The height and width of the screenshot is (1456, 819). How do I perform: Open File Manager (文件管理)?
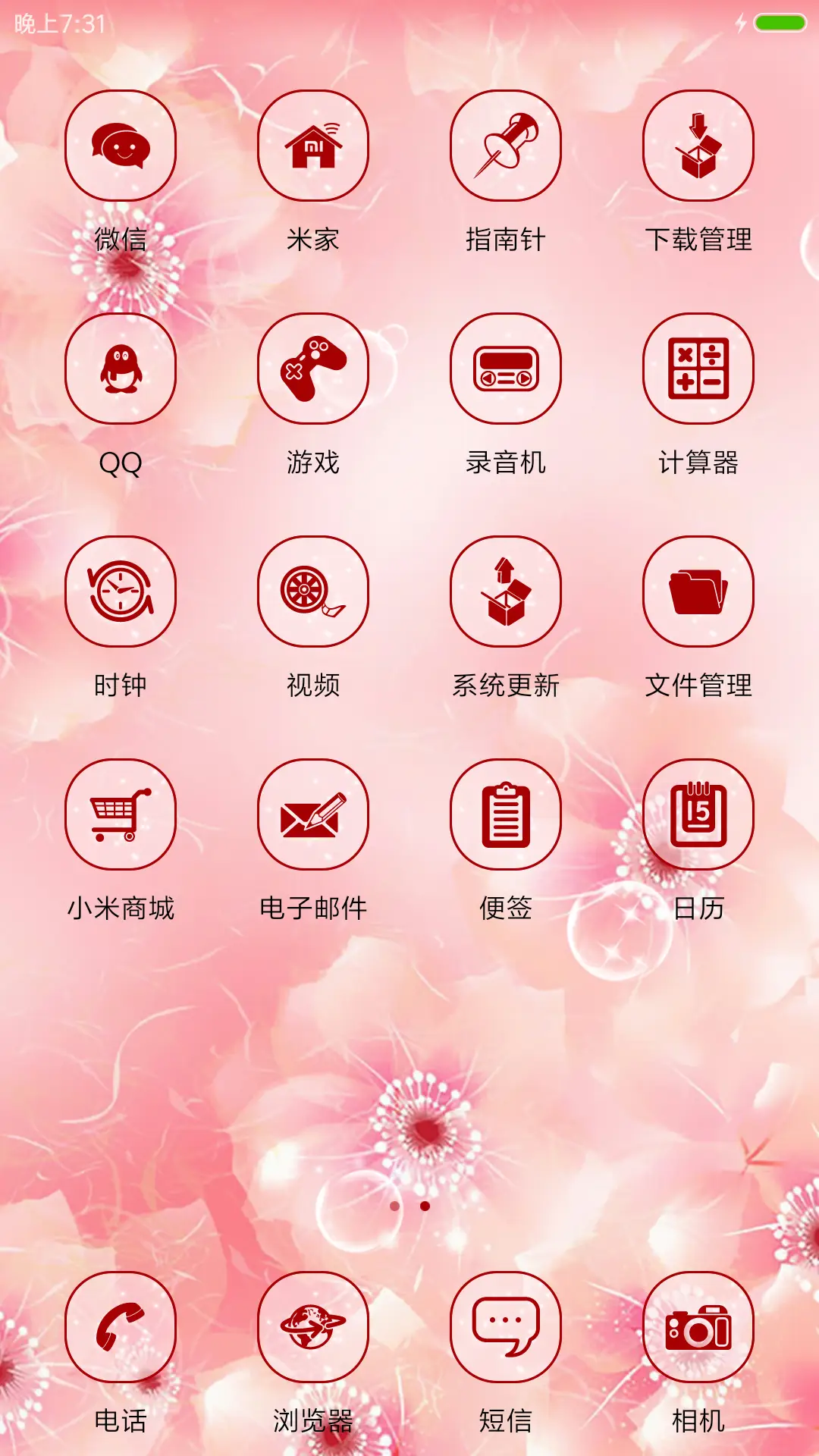[x=698, y=592]
